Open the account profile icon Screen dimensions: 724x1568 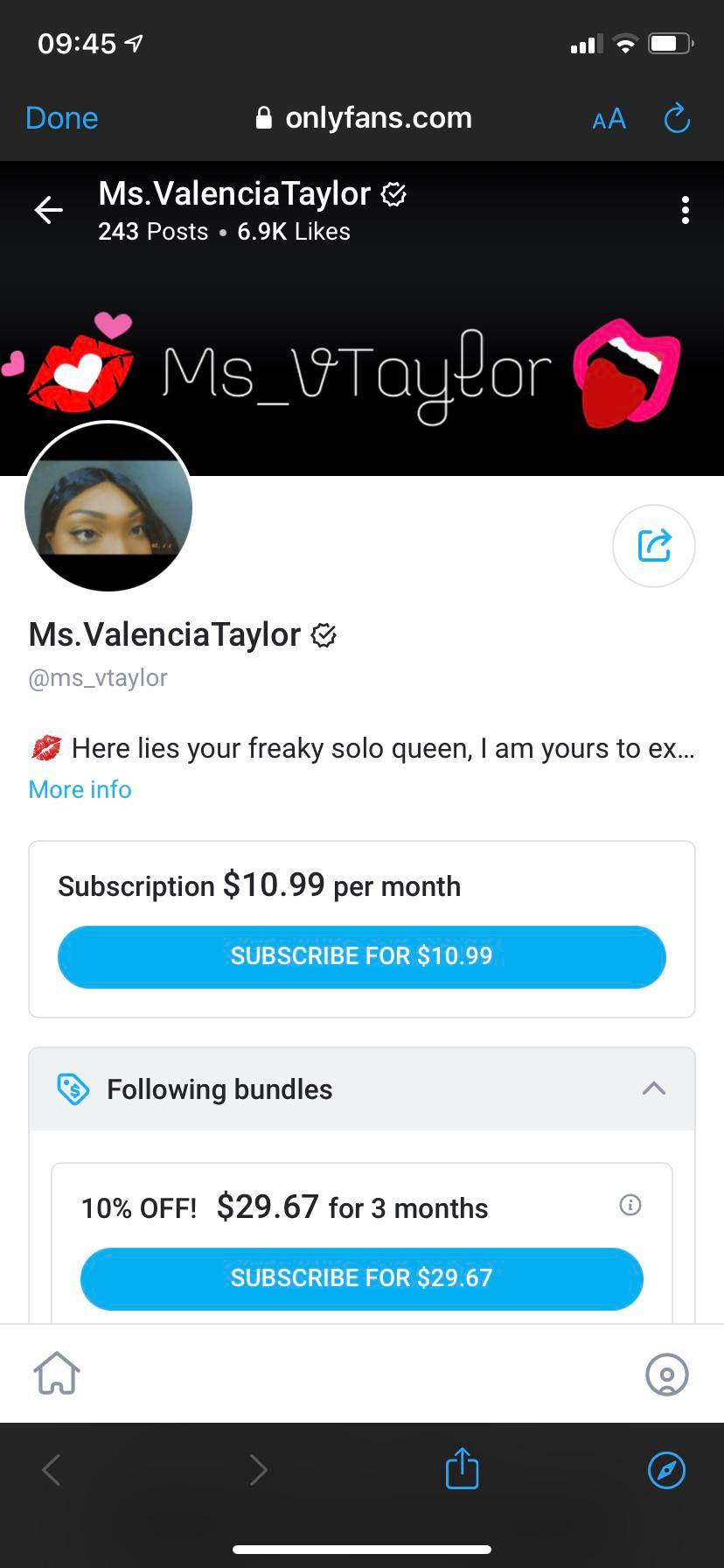coord(666,1374)
